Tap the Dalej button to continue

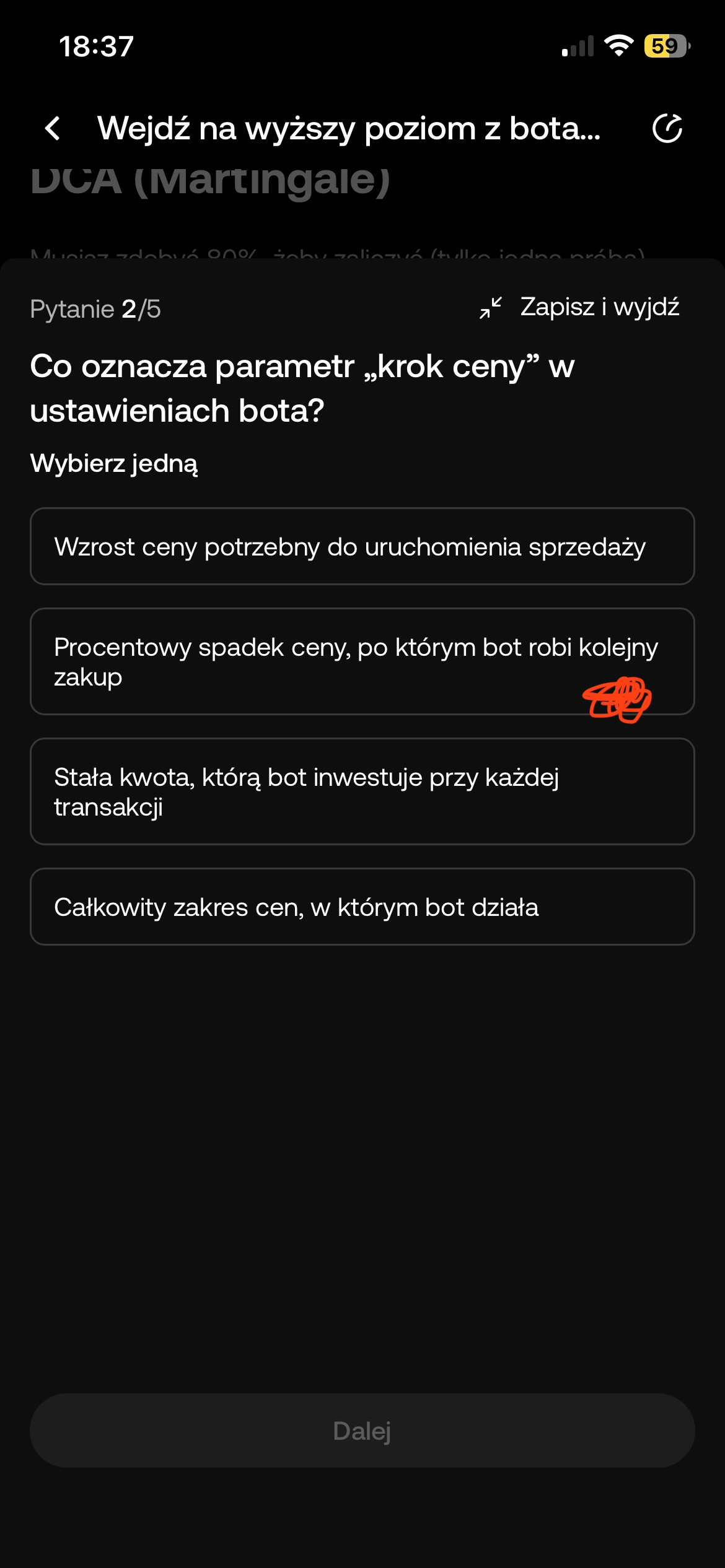(362, 1431)
